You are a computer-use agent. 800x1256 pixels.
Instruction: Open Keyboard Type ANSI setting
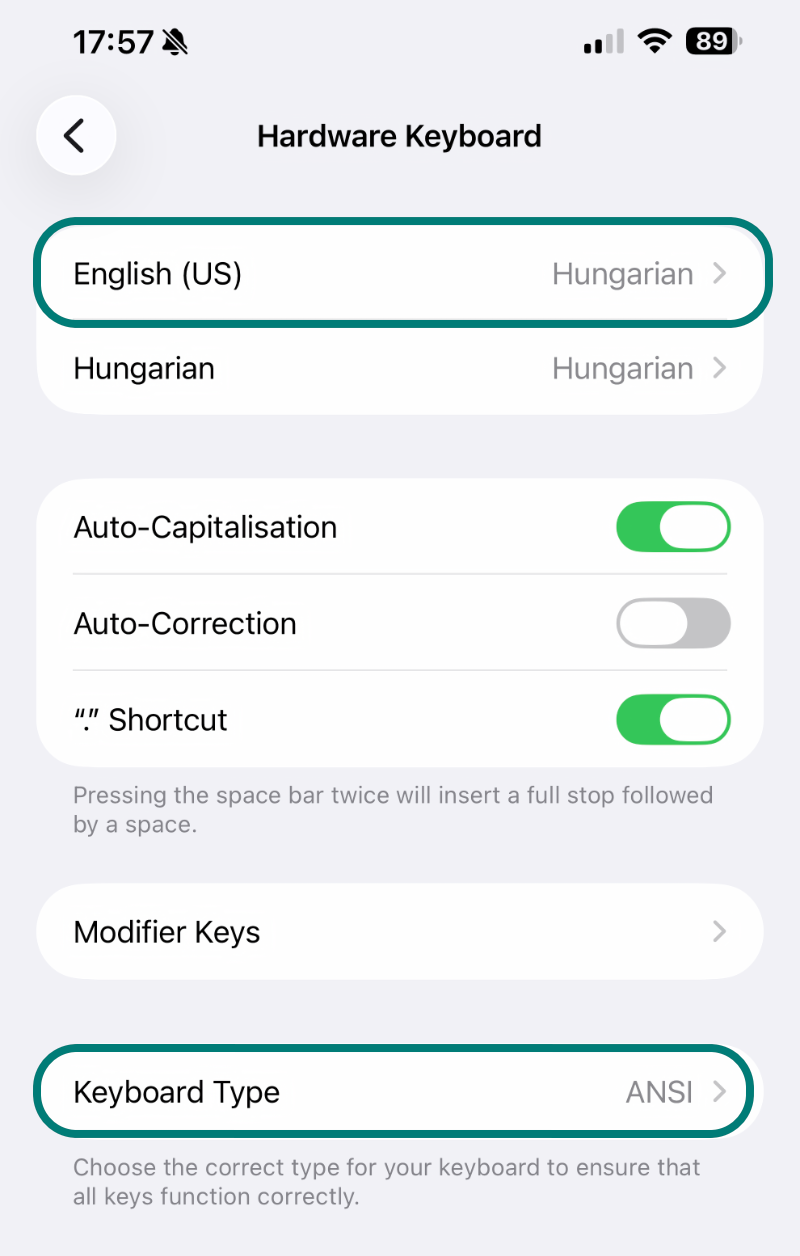[x=400, y=1092]
